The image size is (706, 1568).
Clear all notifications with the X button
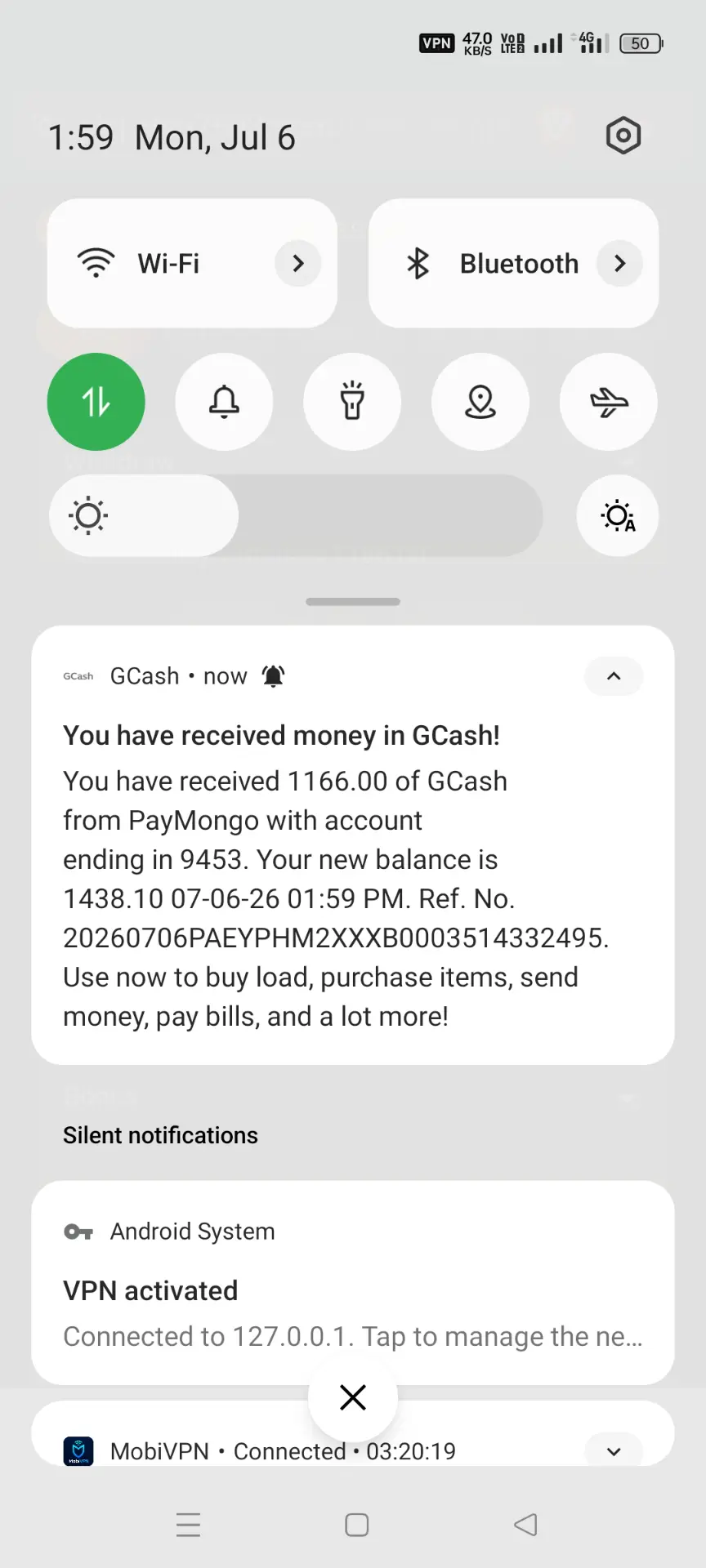(x=353, y=1397)
